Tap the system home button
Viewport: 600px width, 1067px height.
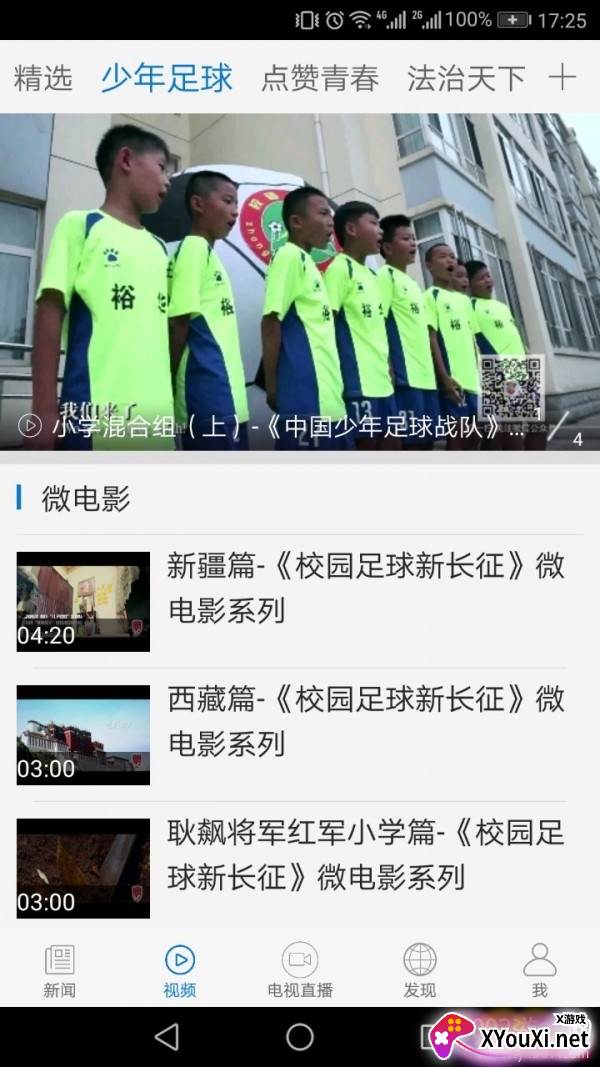click(300, 1037)
